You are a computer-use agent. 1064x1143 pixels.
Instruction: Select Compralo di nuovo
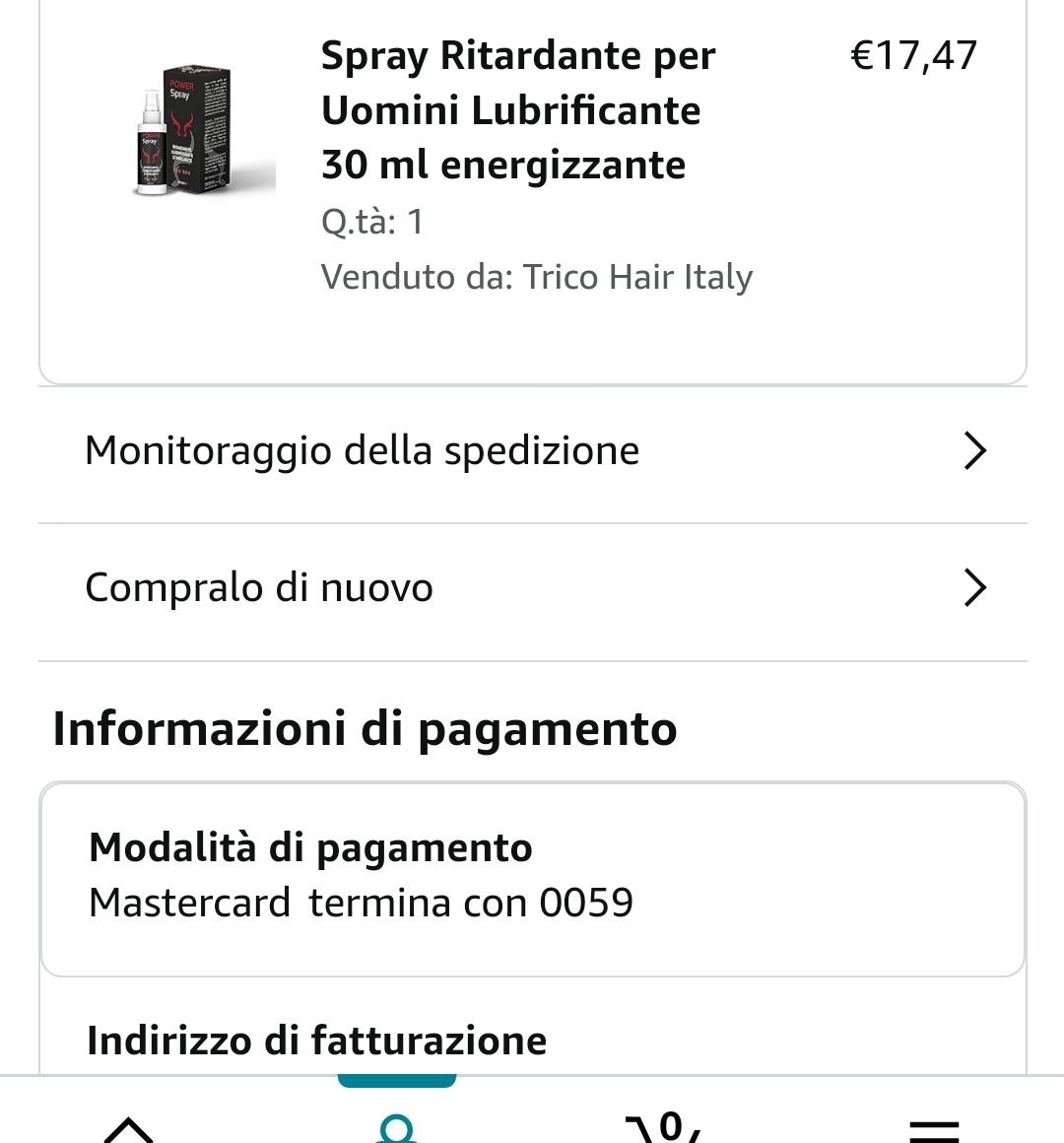click(x=532, y=588)
